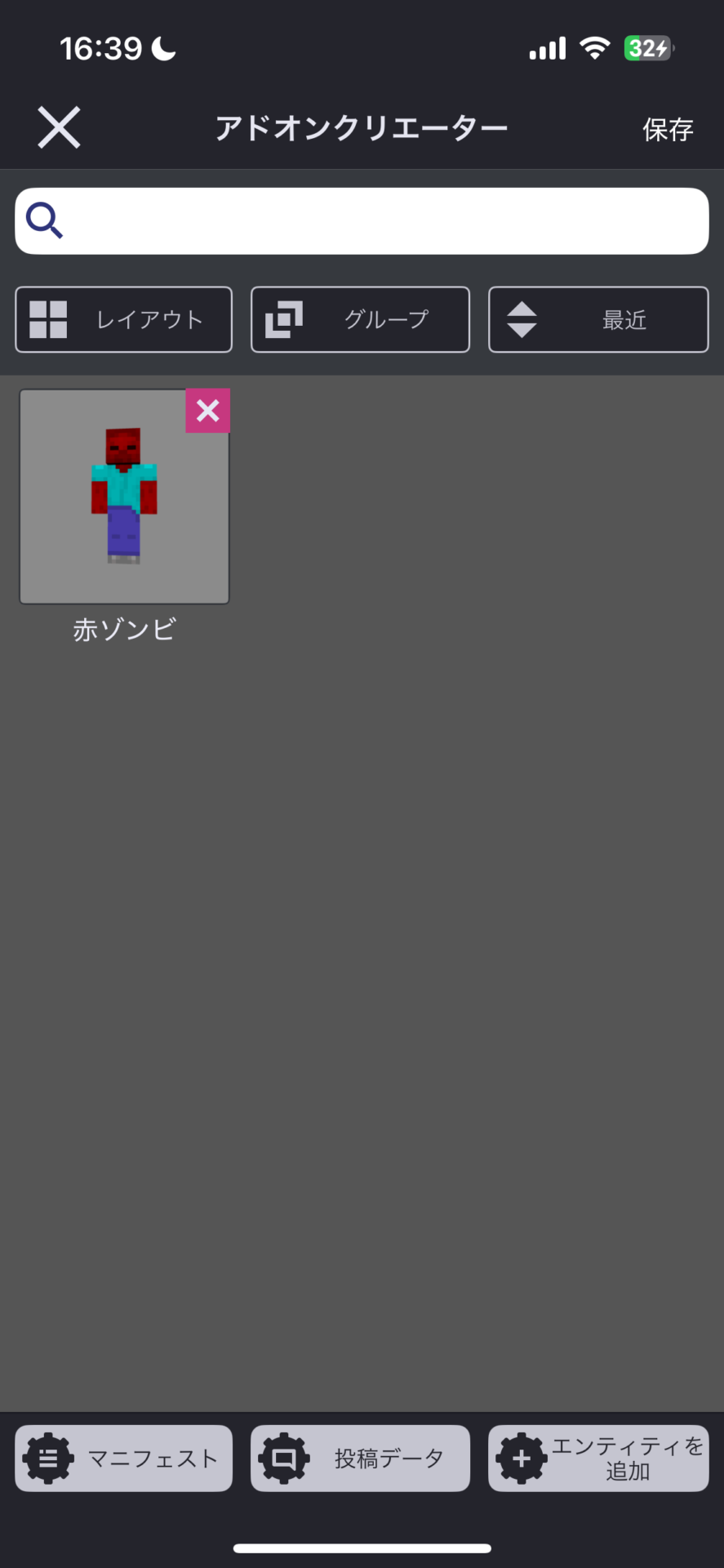Image resolution: width=724 pixels, height=1568 pixels.
Task: Open the 赤ゾンビ entity tile
Action: coord(114,506)
